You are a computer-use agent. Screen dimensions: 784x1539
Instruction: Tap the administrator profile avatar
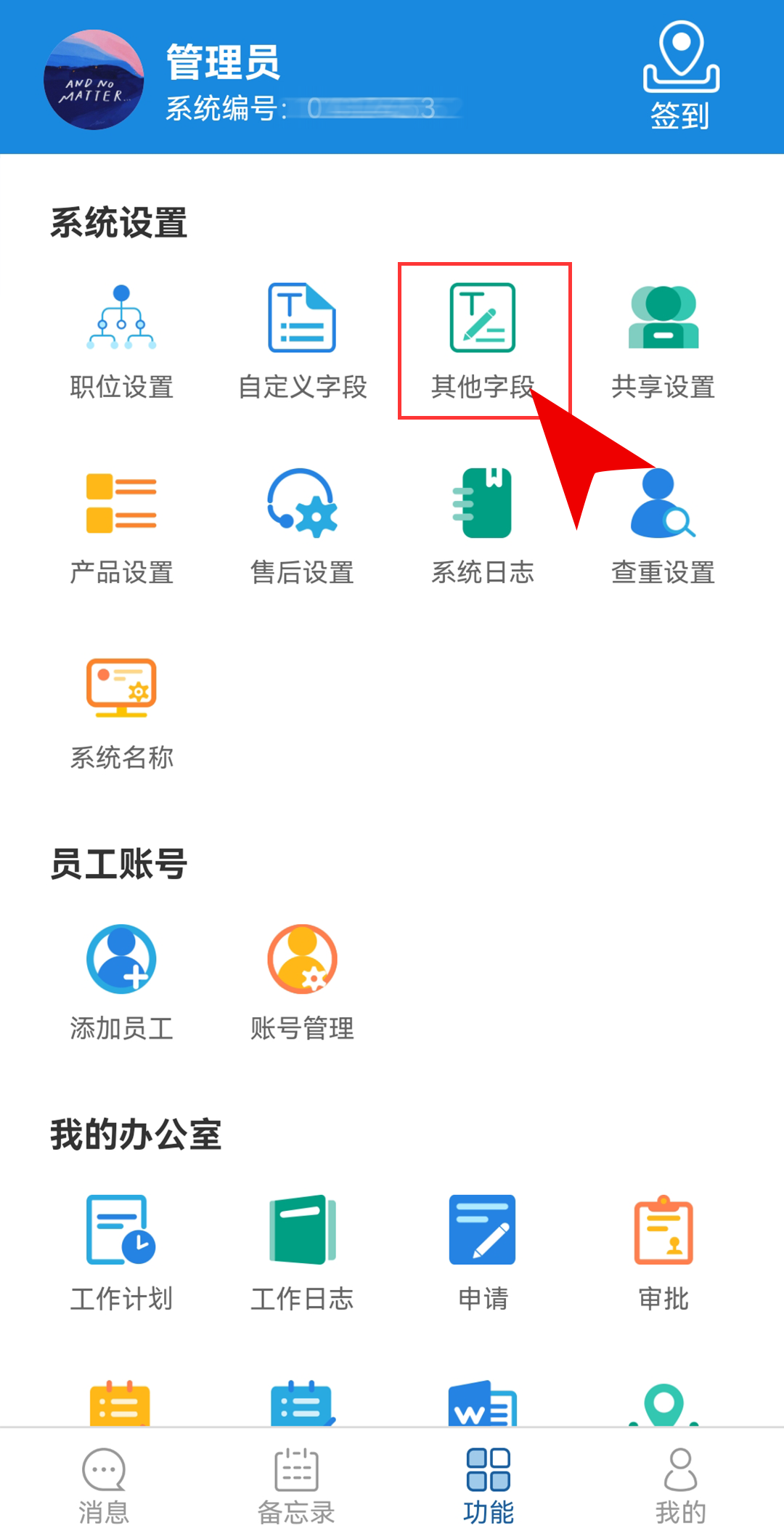click(x=94, y=80)
